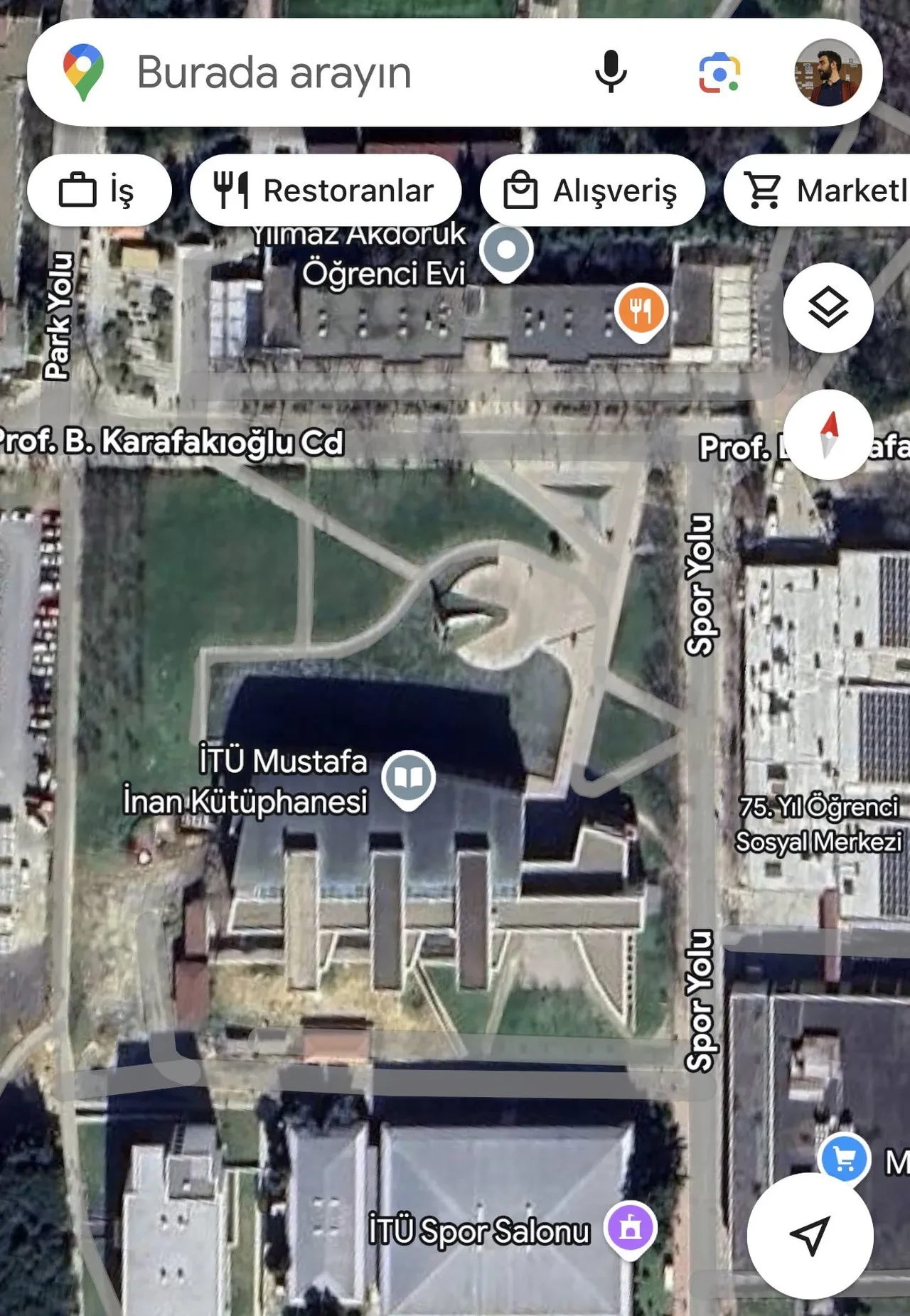Open the orange restaurant pin
The height and width of the screenshot is (1316, 910).
tap(641, 311)
